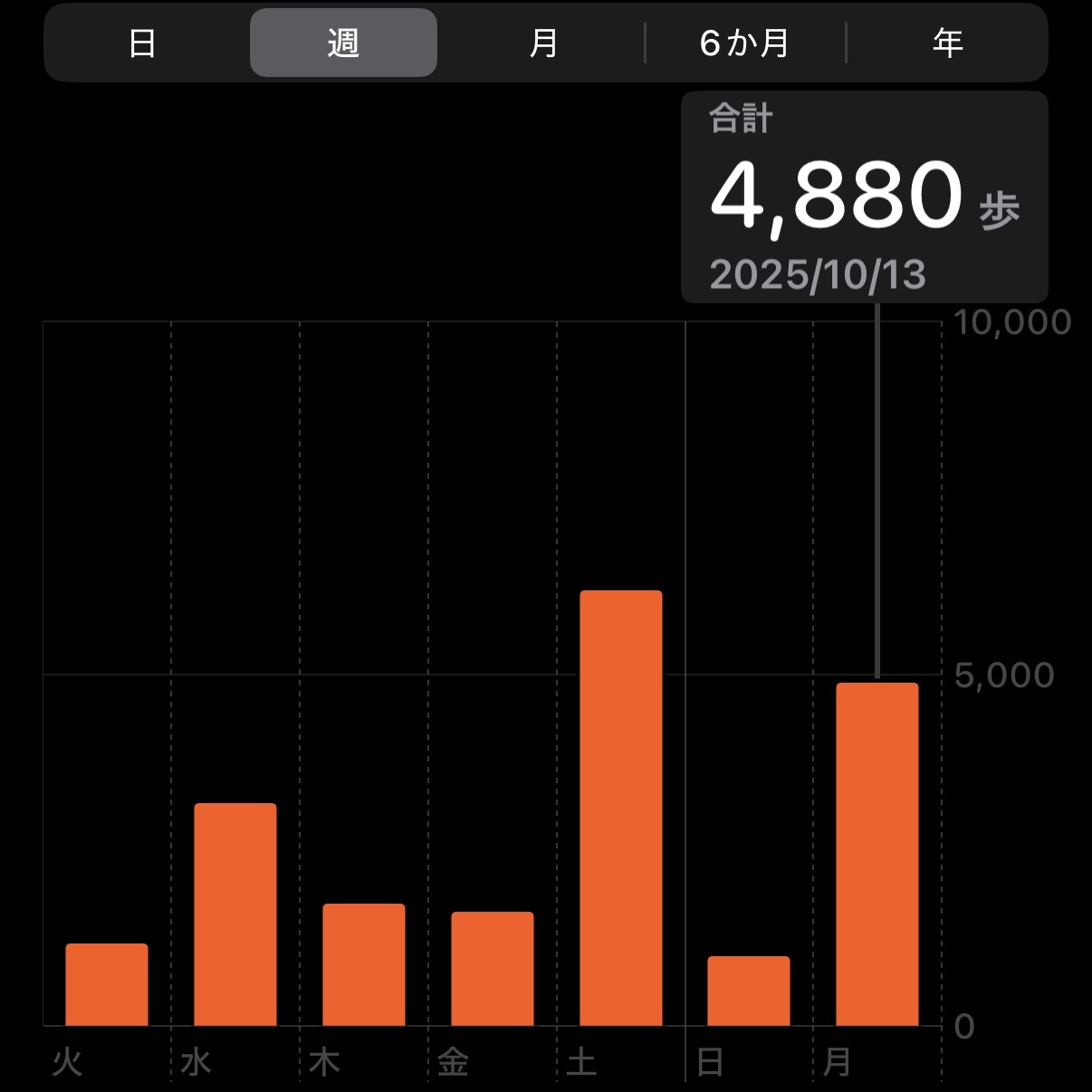Select the 金 (Friday) step bar

pos(493,968)
